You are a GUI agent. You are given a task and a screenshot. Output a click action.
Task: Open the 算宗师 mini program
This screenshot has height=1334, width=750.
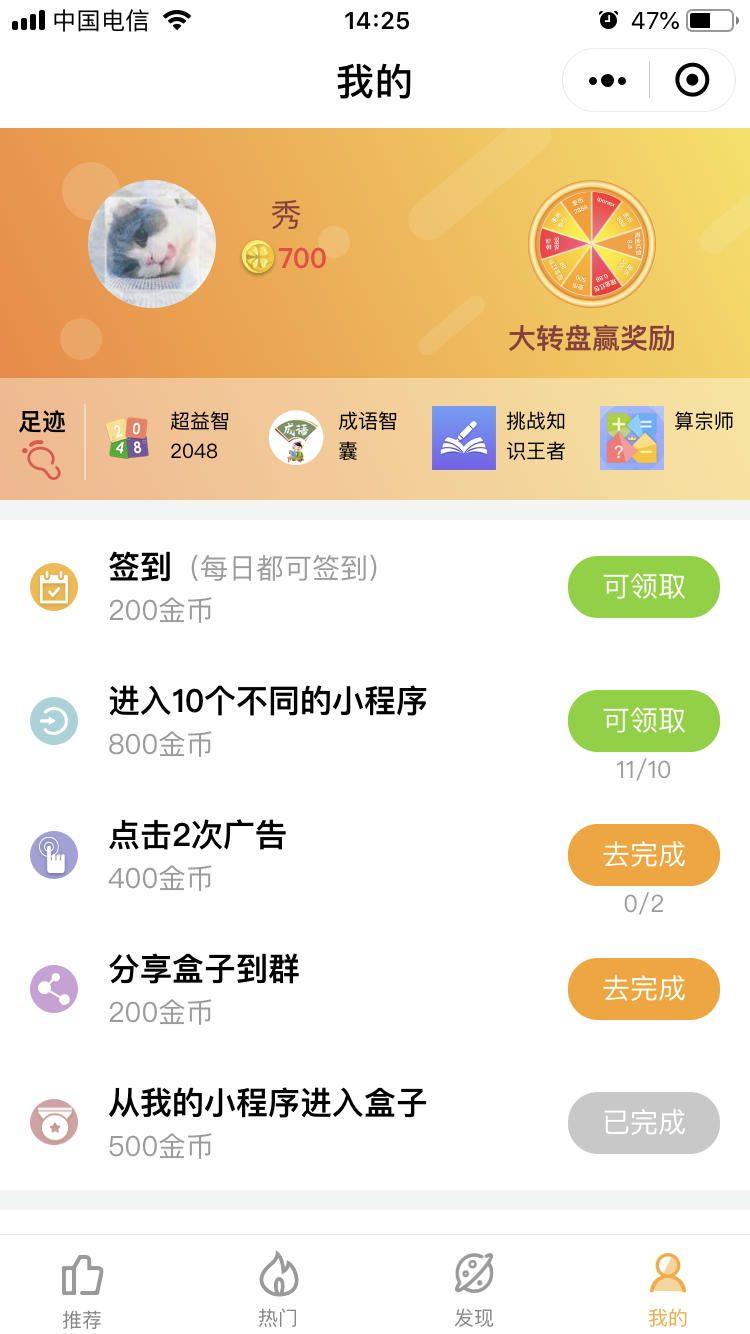click(632, 437)
